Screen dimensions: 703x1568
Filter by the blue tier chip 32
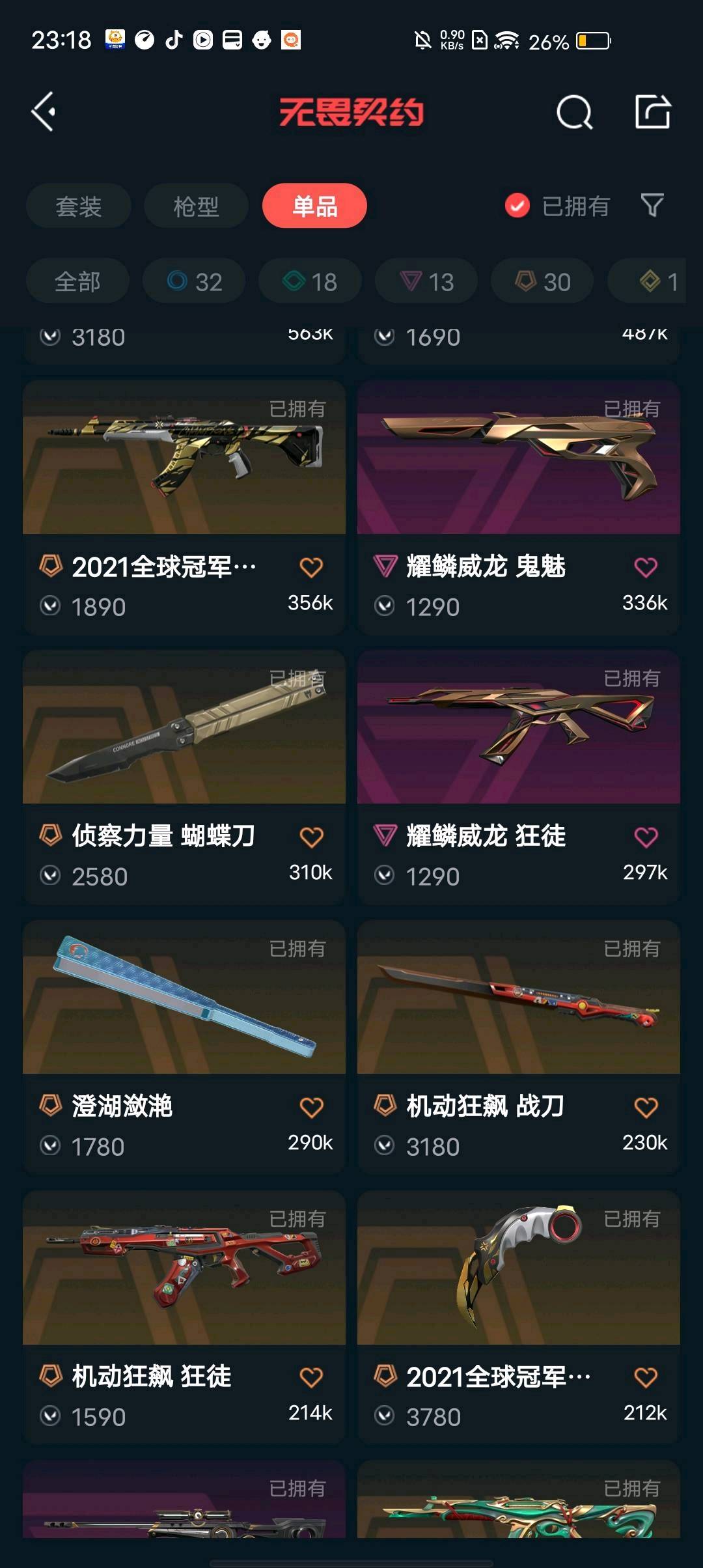194,281
